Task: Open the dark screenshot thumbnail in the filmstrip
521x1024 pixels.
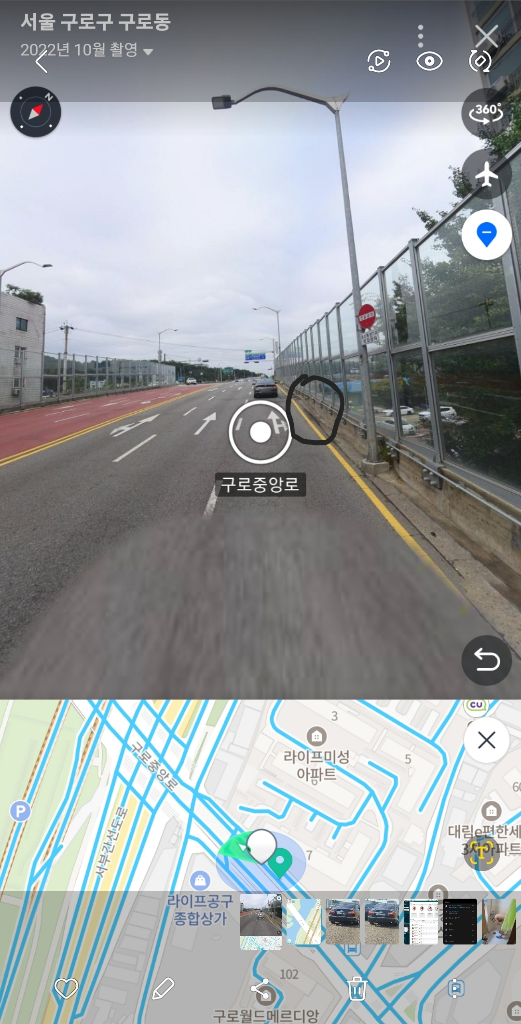Action: tap(460, 921)
